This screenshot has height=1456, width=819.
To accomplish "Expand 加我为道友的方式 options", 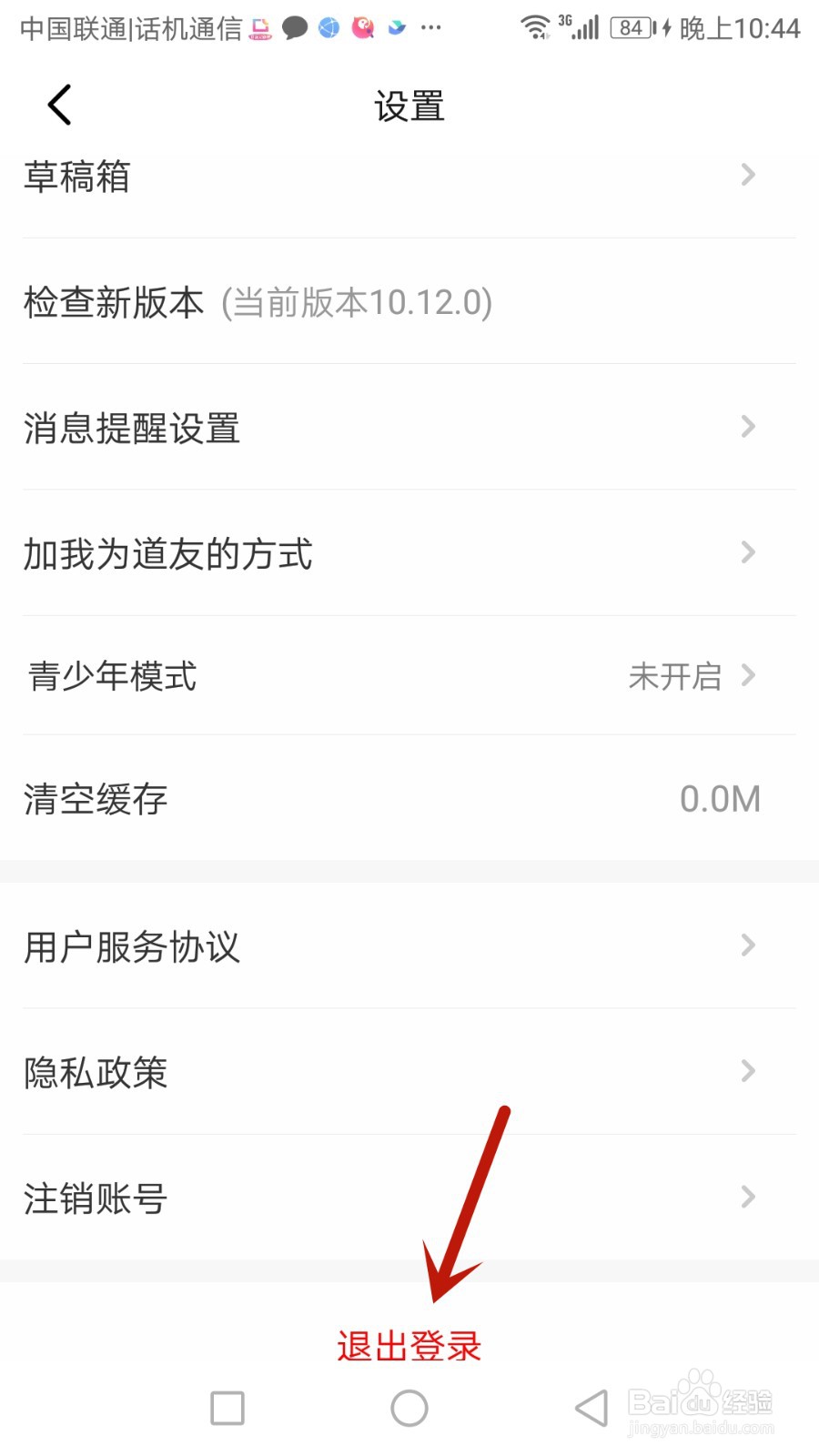I will 748,552.
